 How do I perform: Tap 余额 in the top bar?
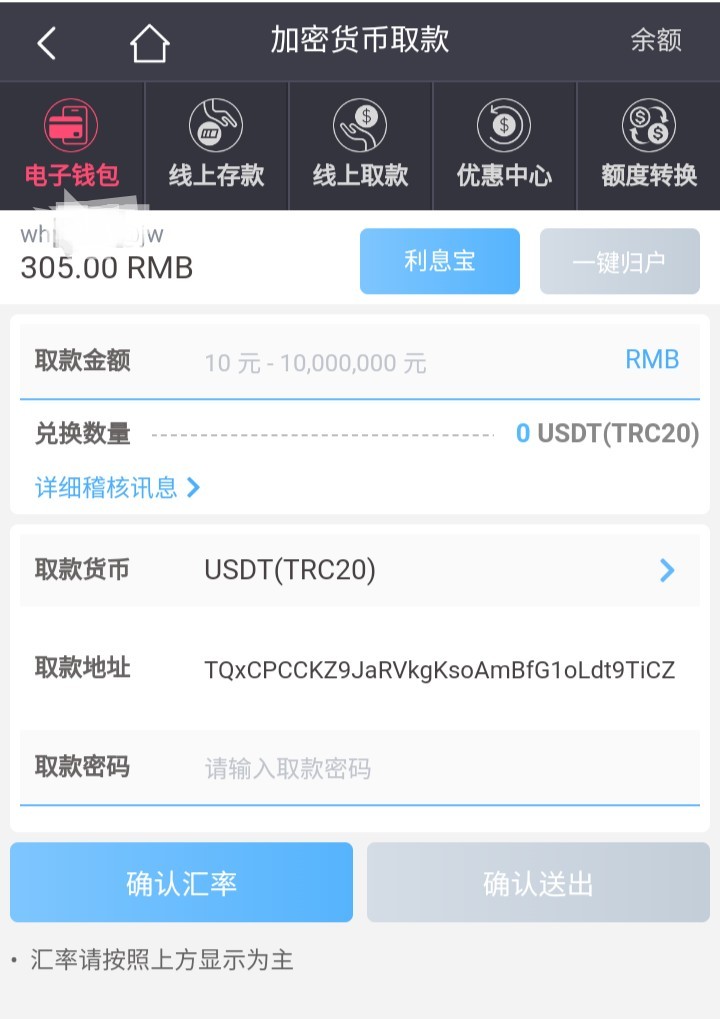click(655, 41)
